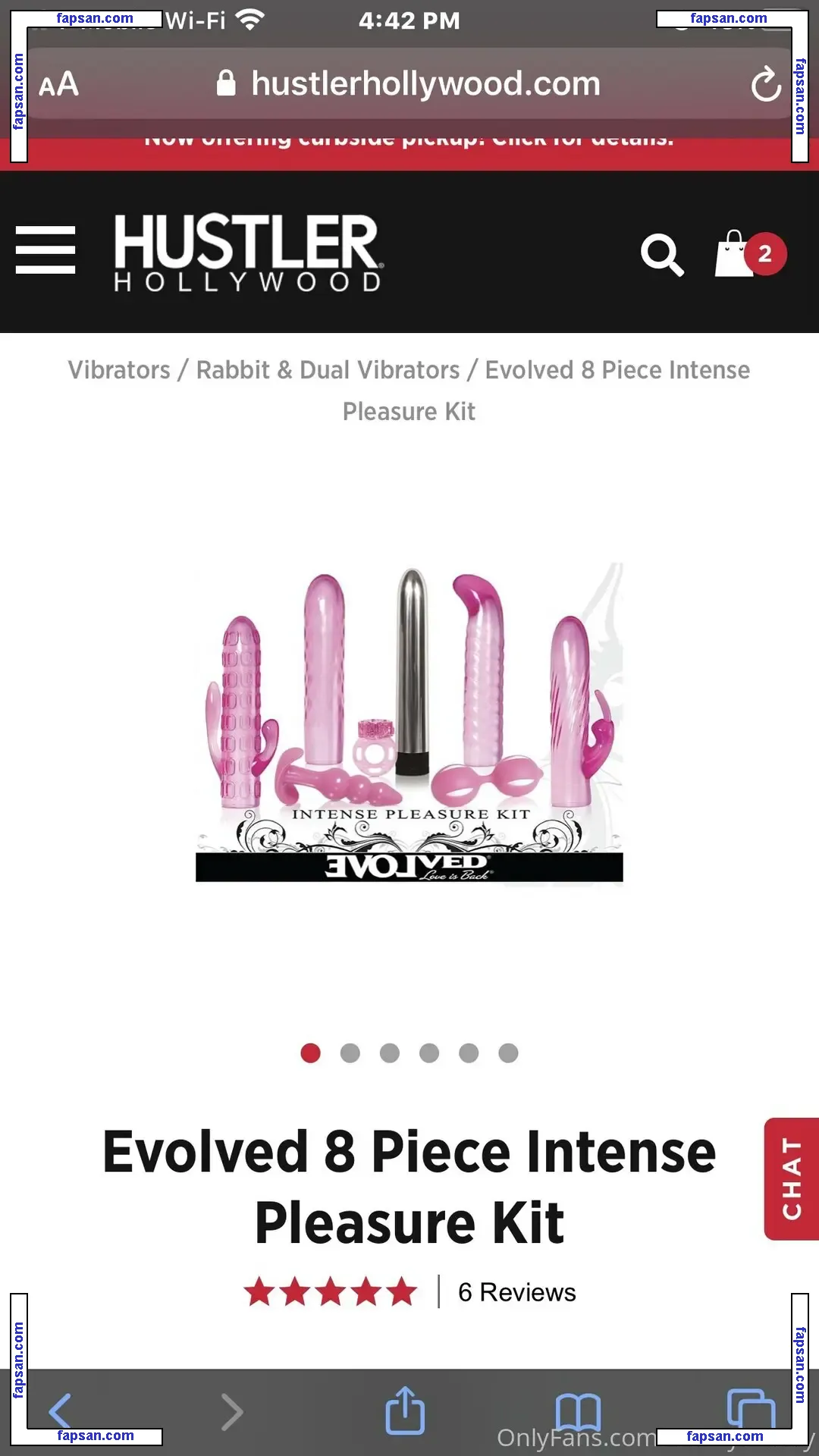Open the Rabbit & Dual Vibrators breadcrumb
The image size is (819, 1456).
coord(328,370)
